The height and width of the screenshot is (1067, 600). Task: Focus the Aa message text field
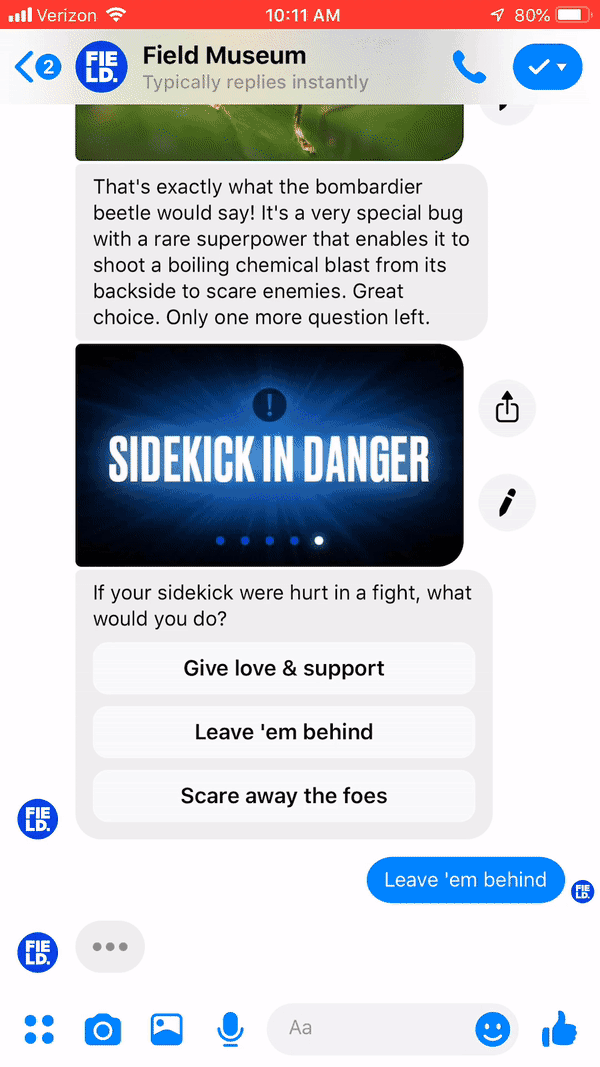tap(370, 1029)
